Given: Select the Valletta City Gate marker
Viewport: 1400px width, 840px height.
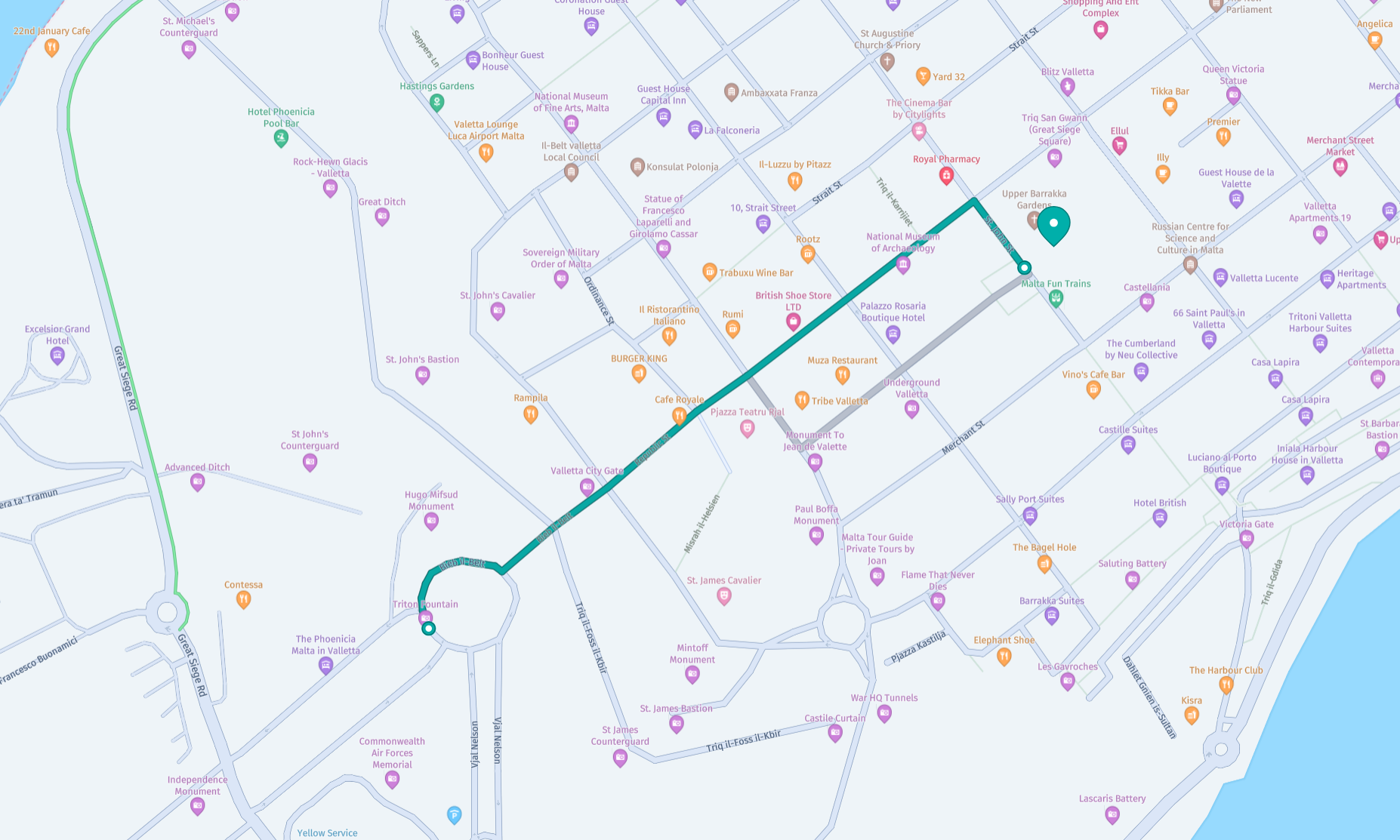Looking at the screenshot, I should [x=587, y=486].
